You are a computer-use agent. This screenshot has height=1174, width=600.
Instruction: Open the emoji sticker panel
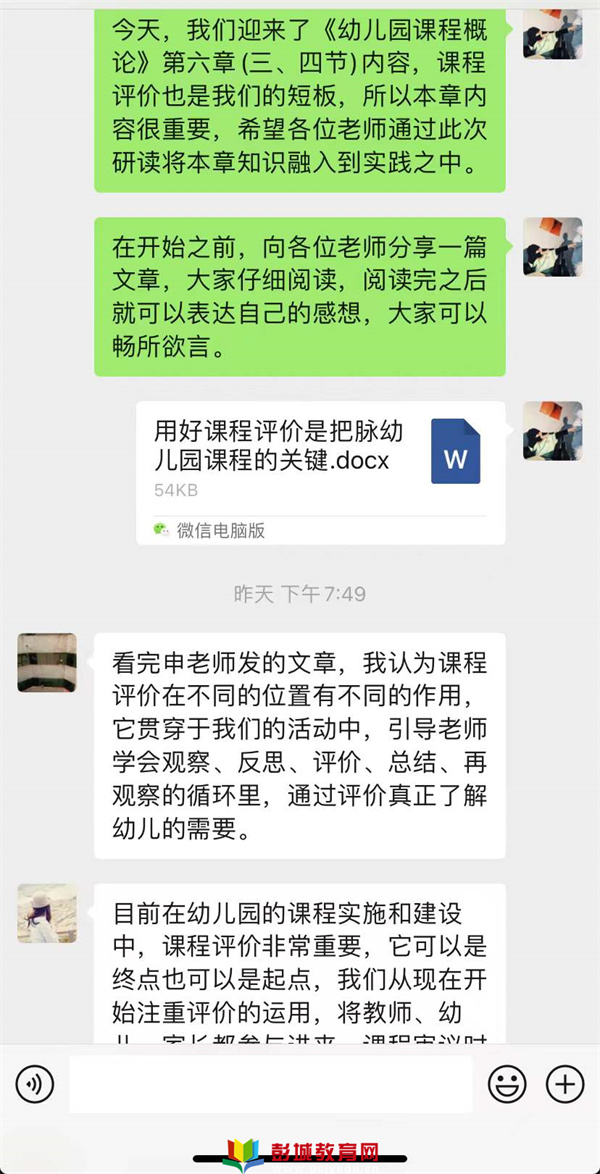(507, 1083)
